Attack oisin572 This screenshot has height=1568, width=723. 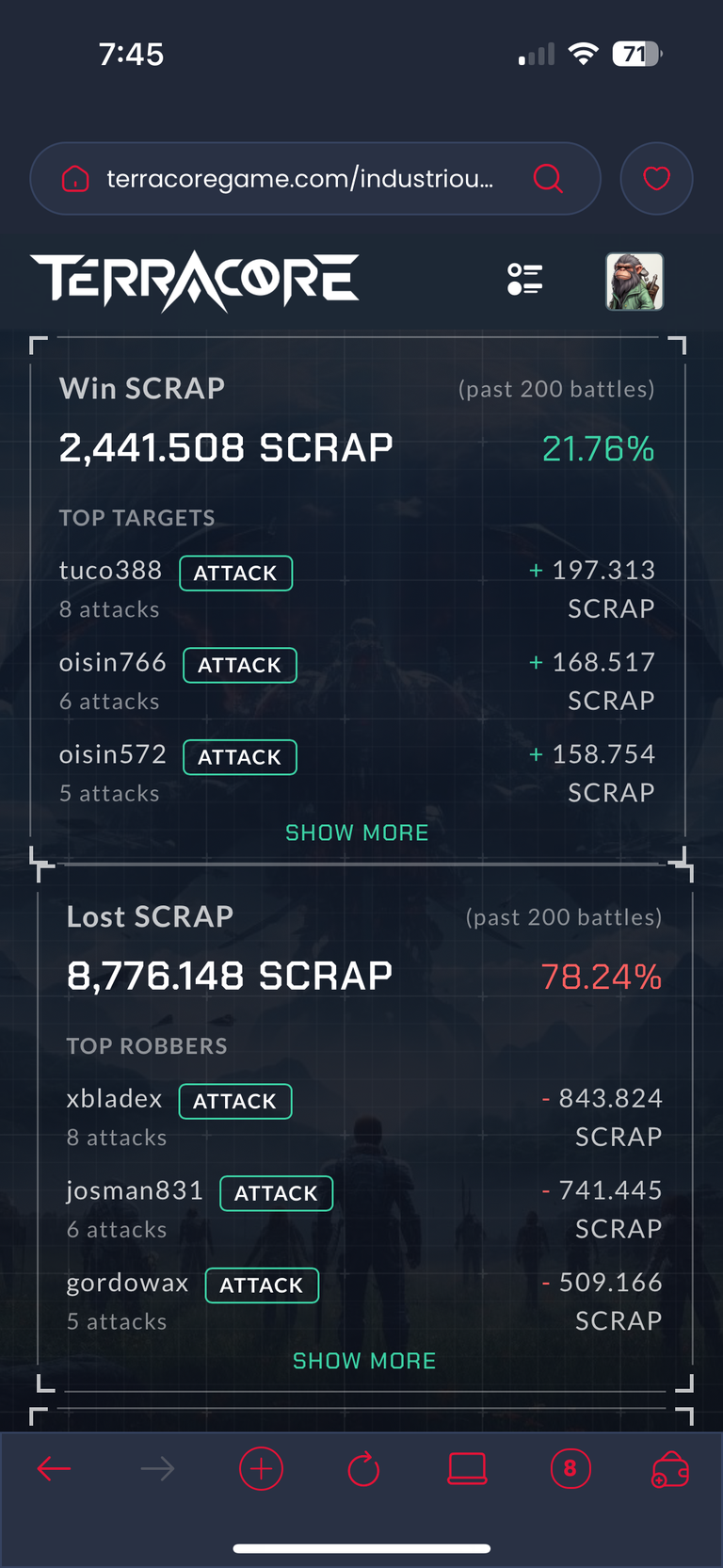click(x=240, y=757)
